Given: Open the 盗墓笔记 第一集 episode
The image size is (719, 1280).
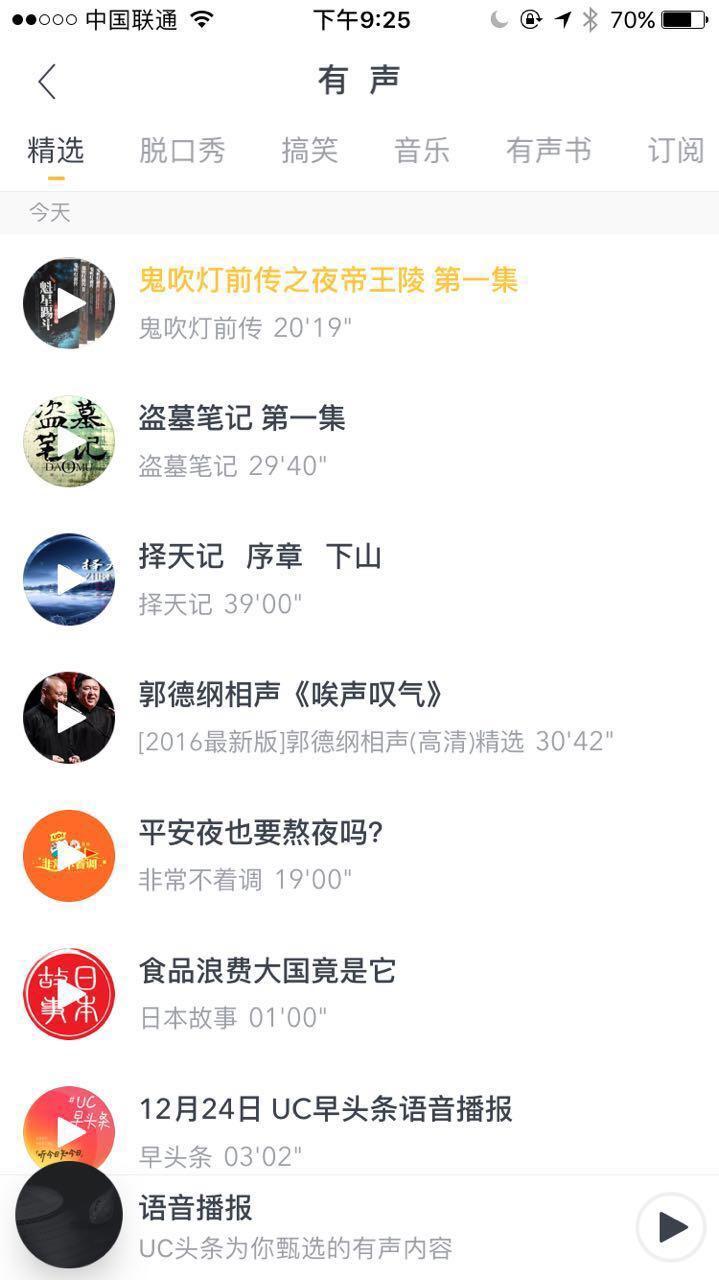Looking at the screenshot, I should (242, 419).
